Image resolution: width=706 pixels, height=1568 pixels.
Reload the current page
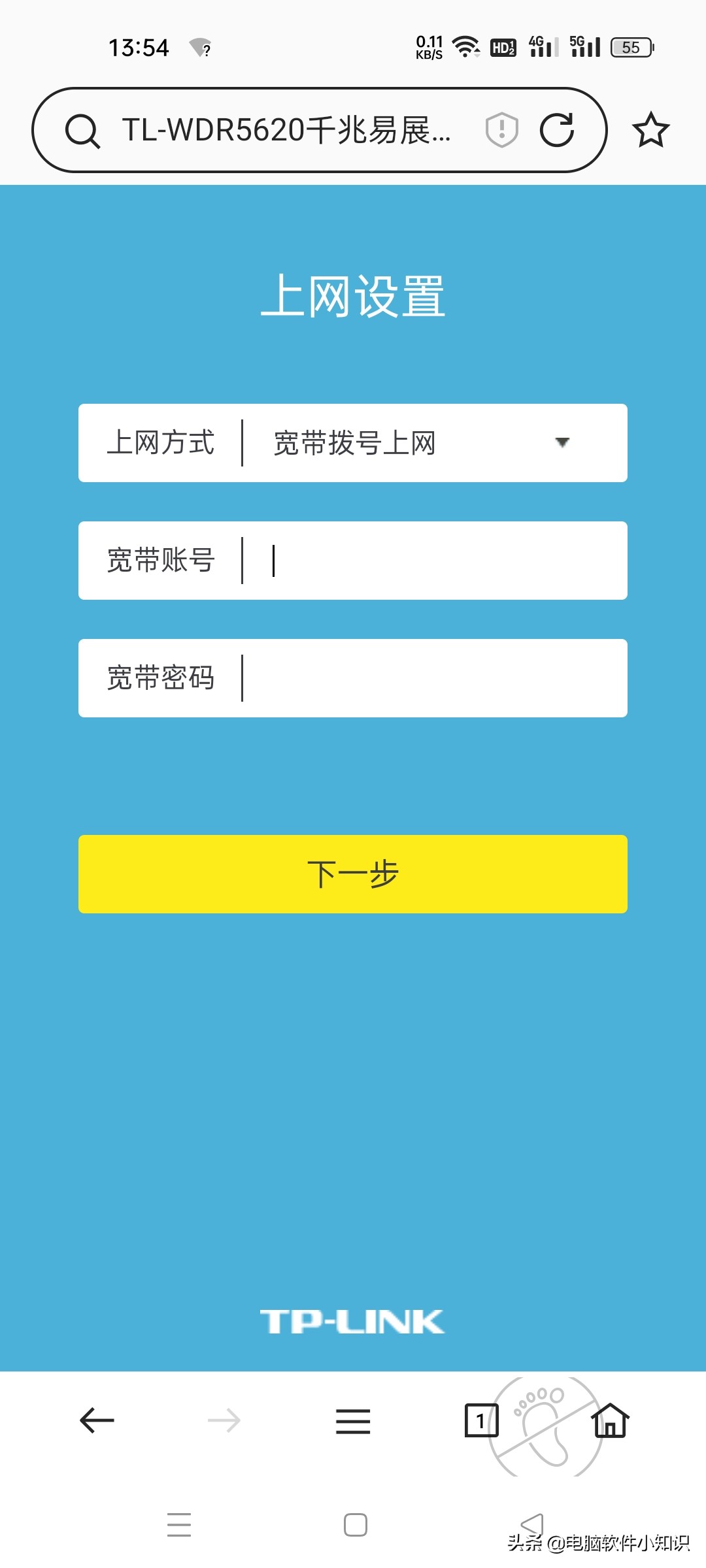(x=556, y=130)
